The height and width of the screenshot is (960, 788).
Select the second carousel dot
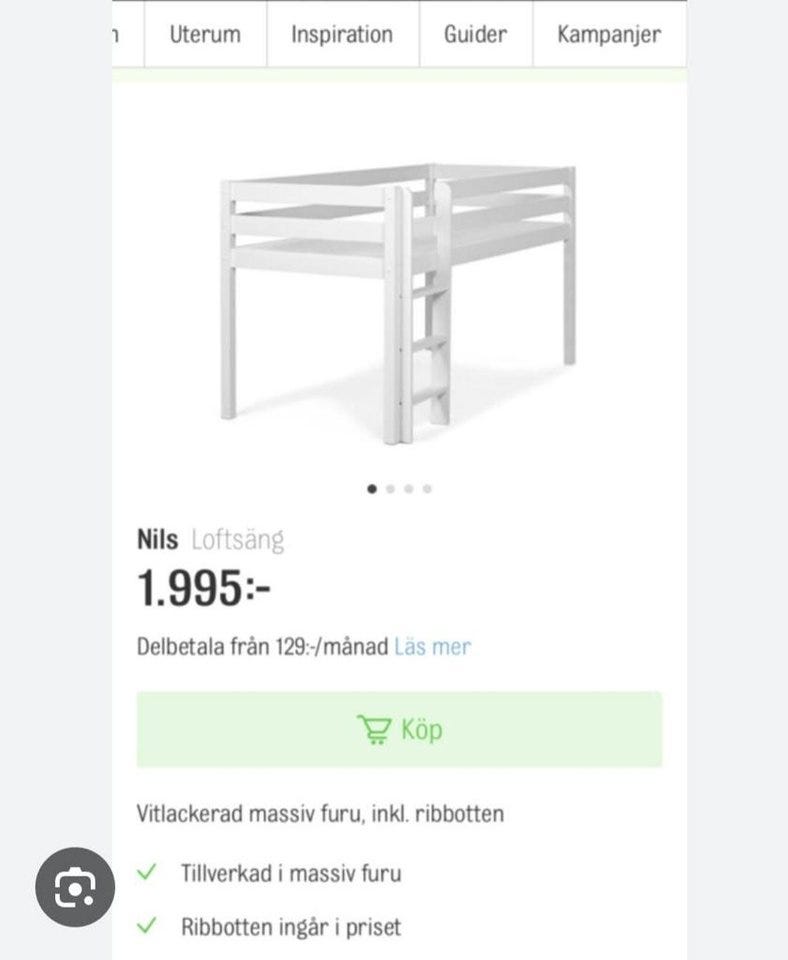click(x=390, y=489)
